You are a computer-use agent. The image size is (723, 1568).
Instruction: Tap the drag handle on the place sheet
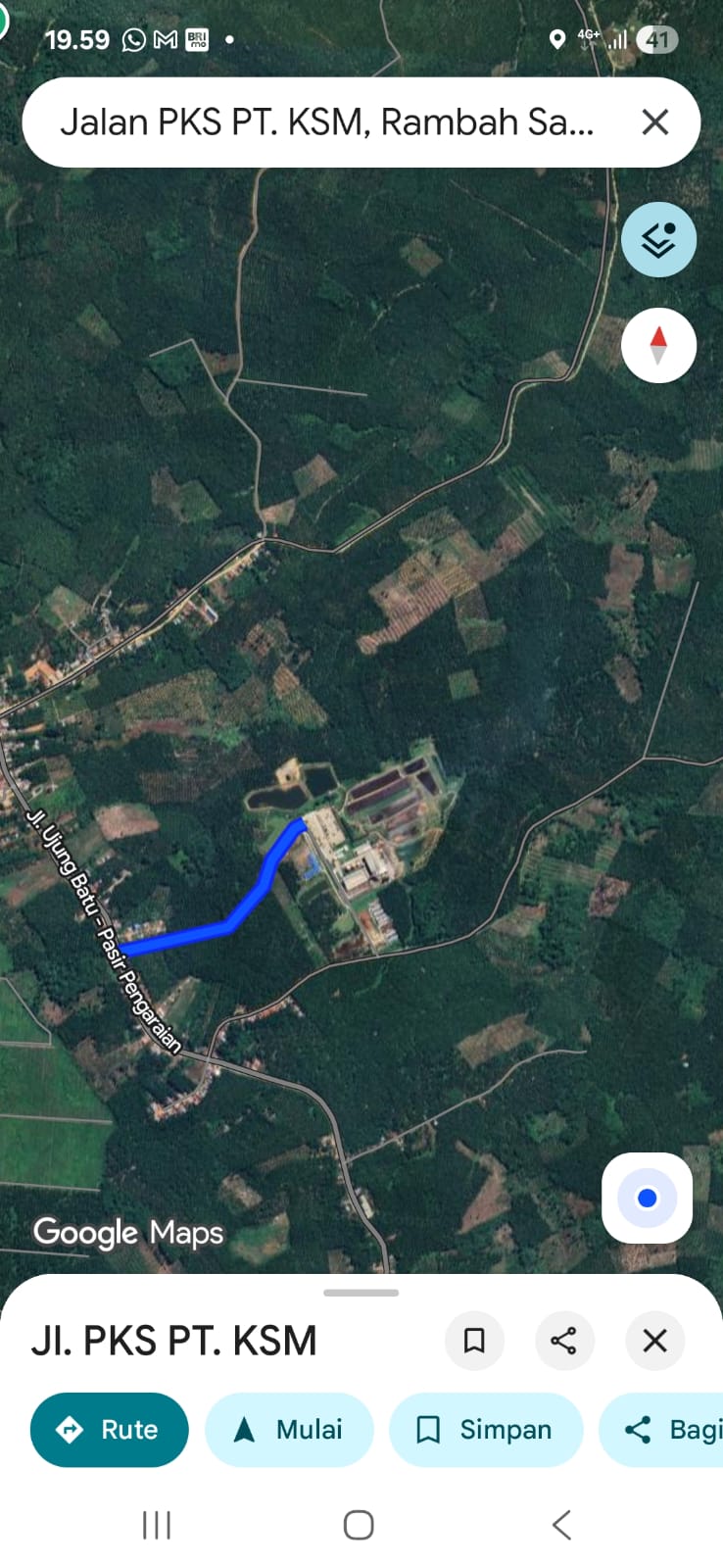tap(361, 1293)
